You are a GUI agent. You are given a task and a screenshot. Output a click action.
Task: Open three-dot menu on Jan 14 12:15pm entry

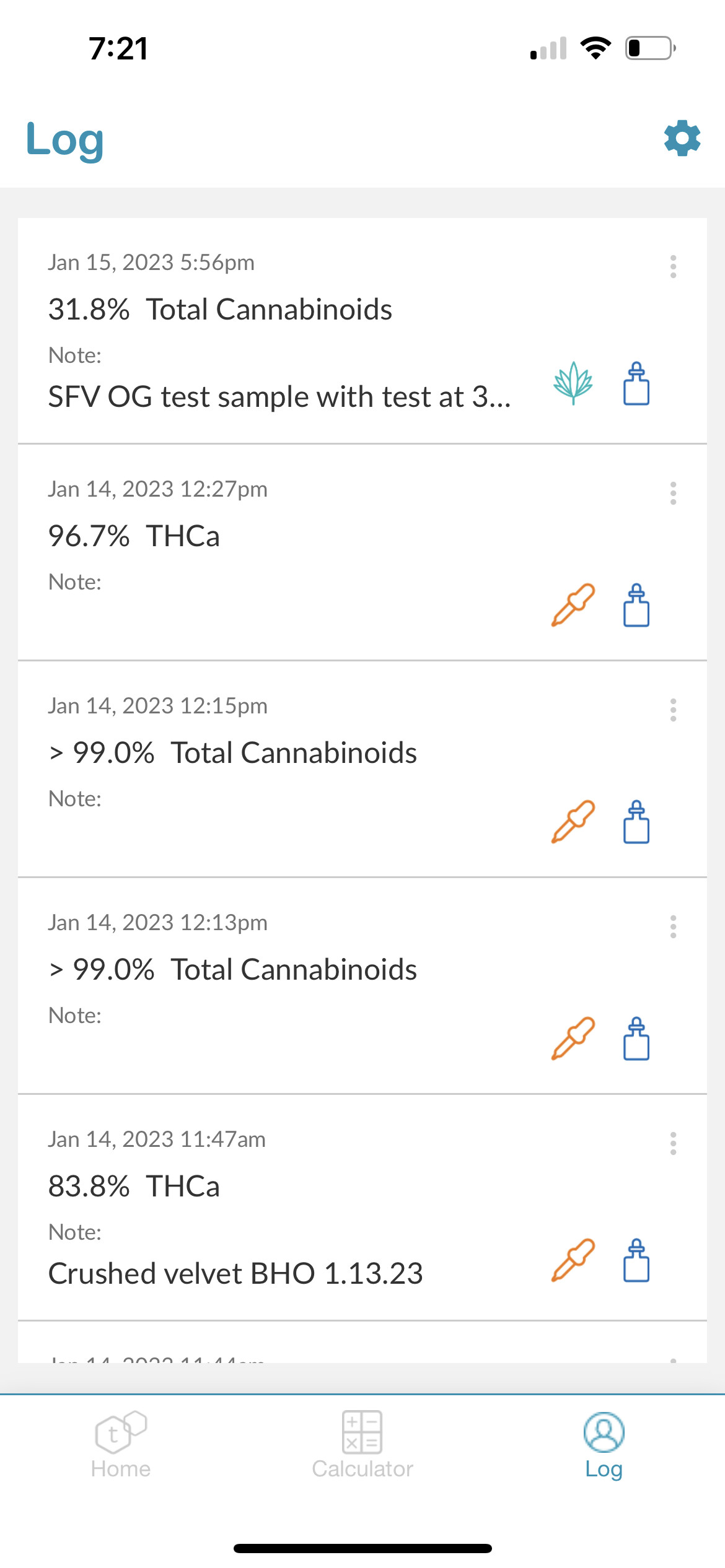673,710
